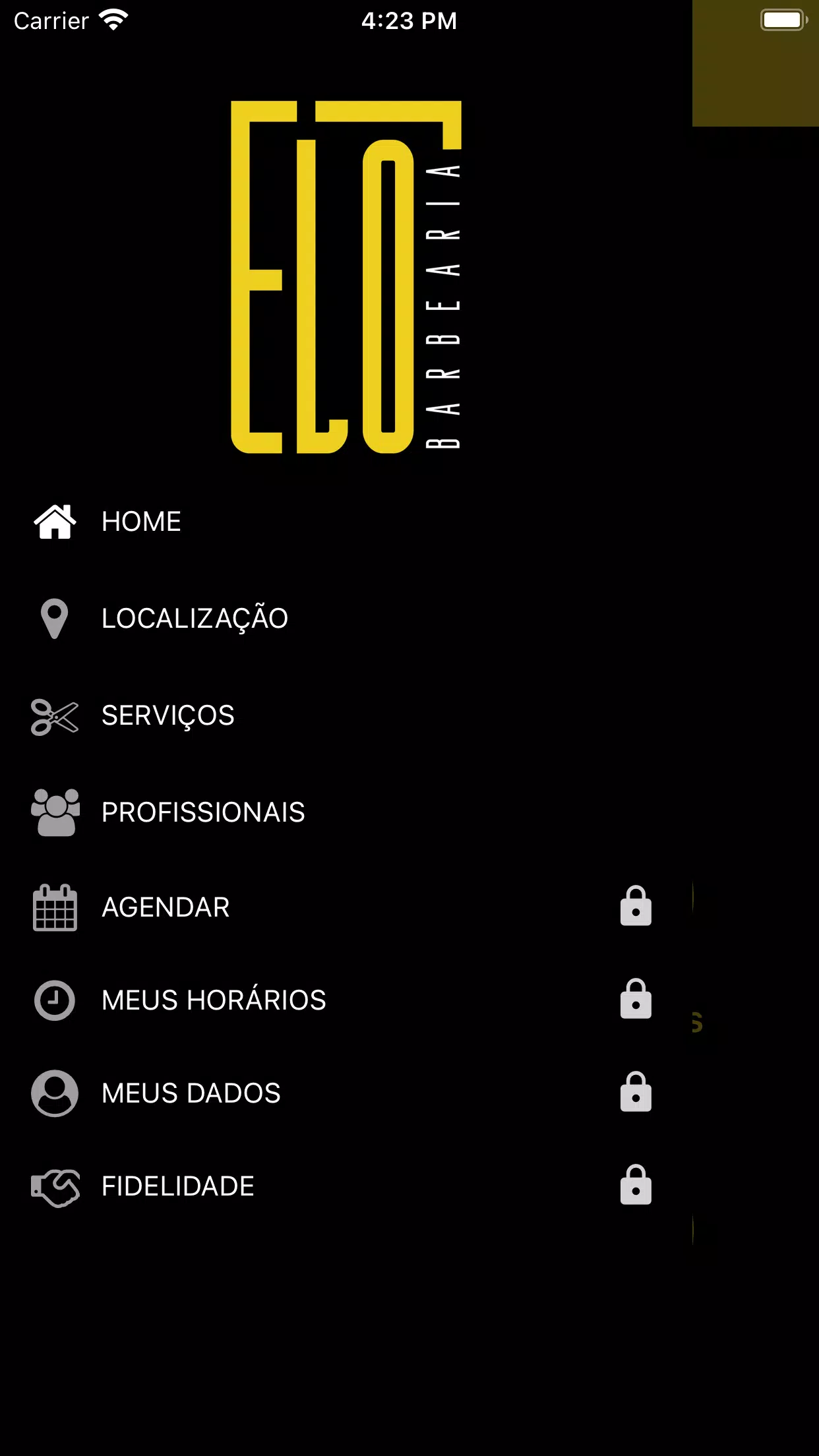The image size is (819, 1456).
Task: Select the people icon beside PROFISSIONAIS
Action: [x=55, y=812]
